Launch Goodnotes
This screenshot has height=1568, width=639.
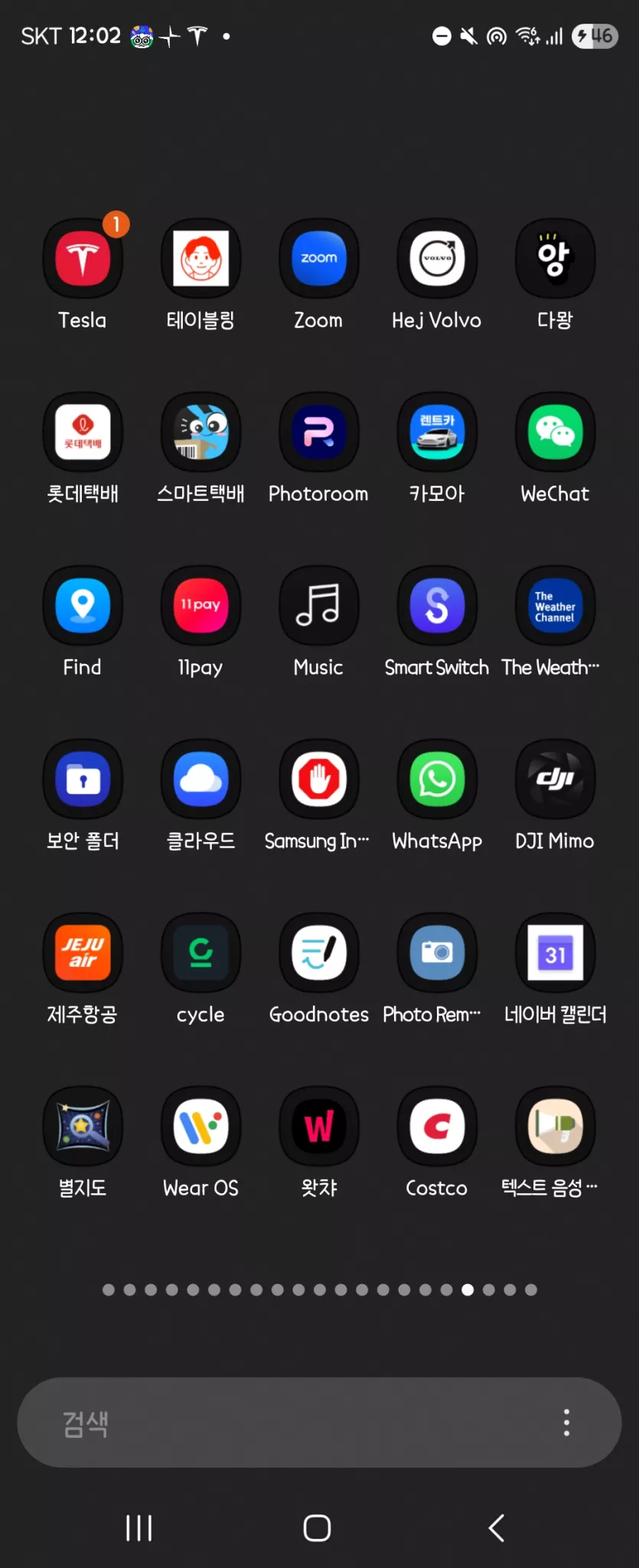pyautogui.click(x=318, y=953)
